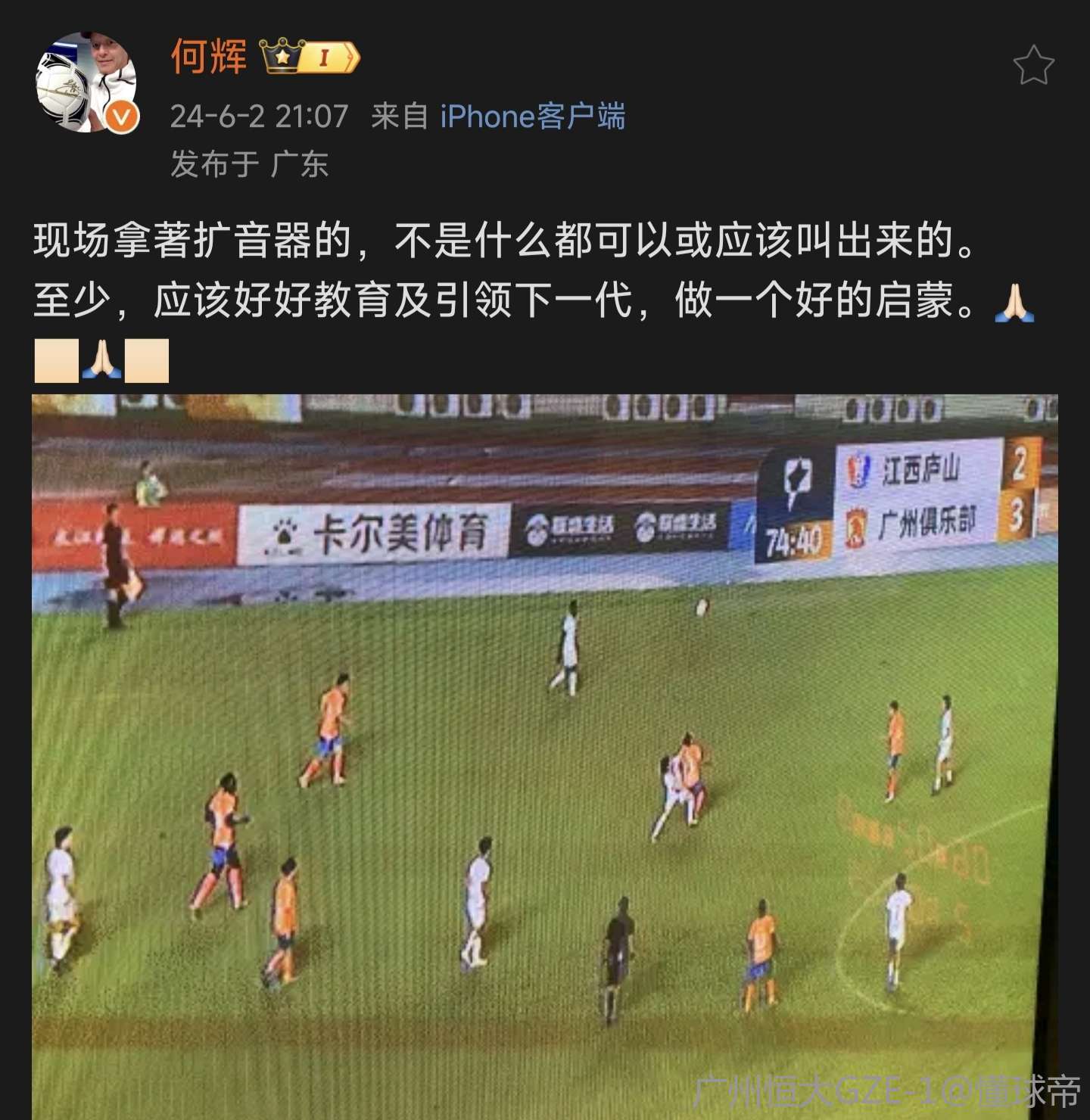Favorite this post with the star icon
This screenshot has height=1120, width=1090.
click(x=1033, y=65)
